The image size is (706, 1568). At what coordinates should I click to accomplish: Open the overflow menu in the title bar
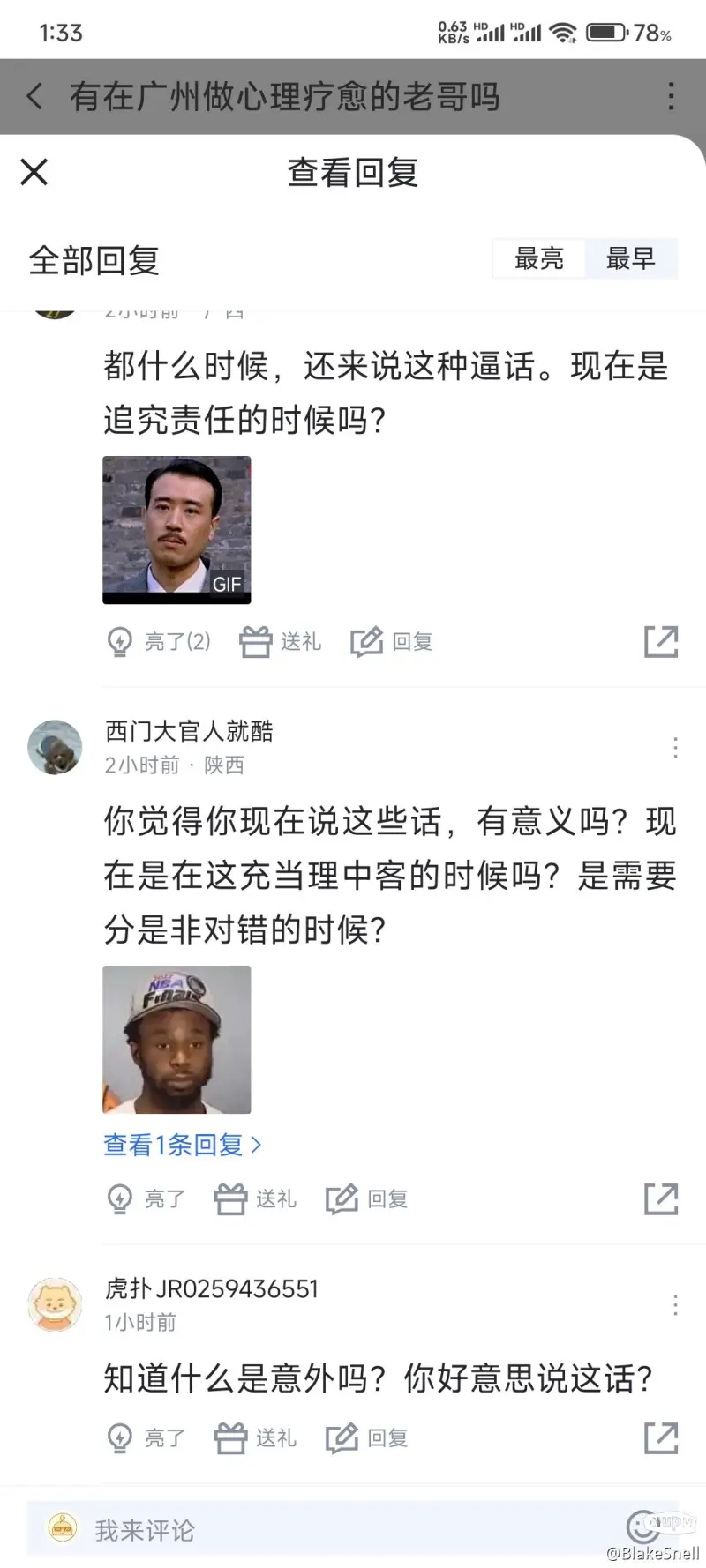[672, 96]
